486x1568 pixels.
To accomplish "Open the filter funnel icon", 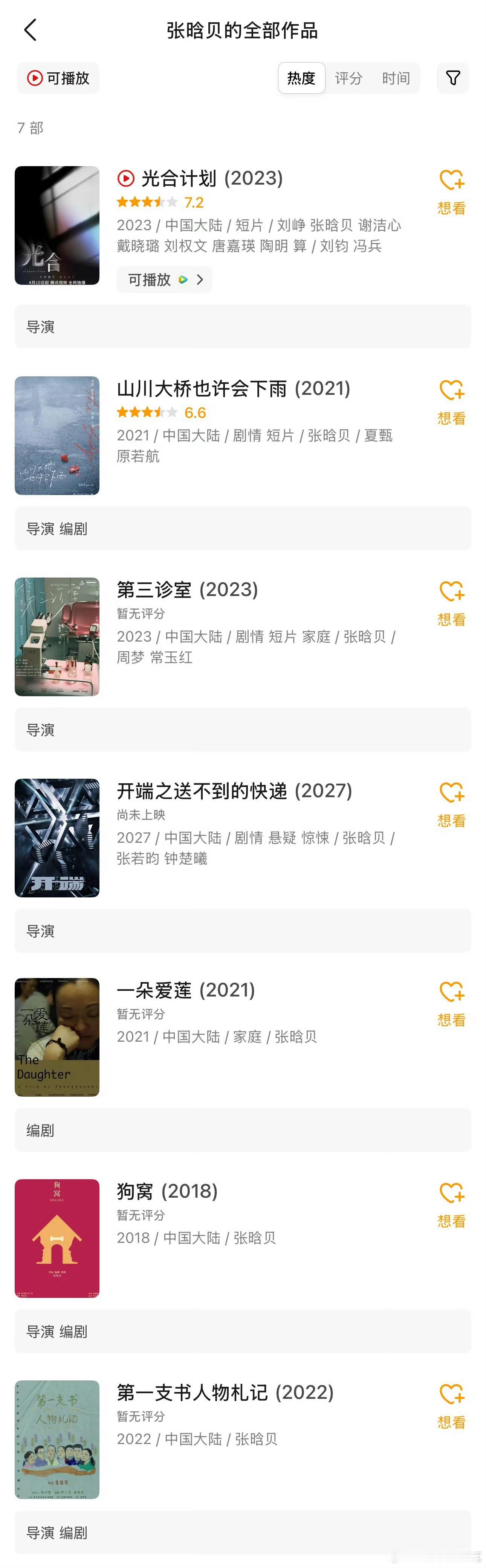I will (452, 78).
